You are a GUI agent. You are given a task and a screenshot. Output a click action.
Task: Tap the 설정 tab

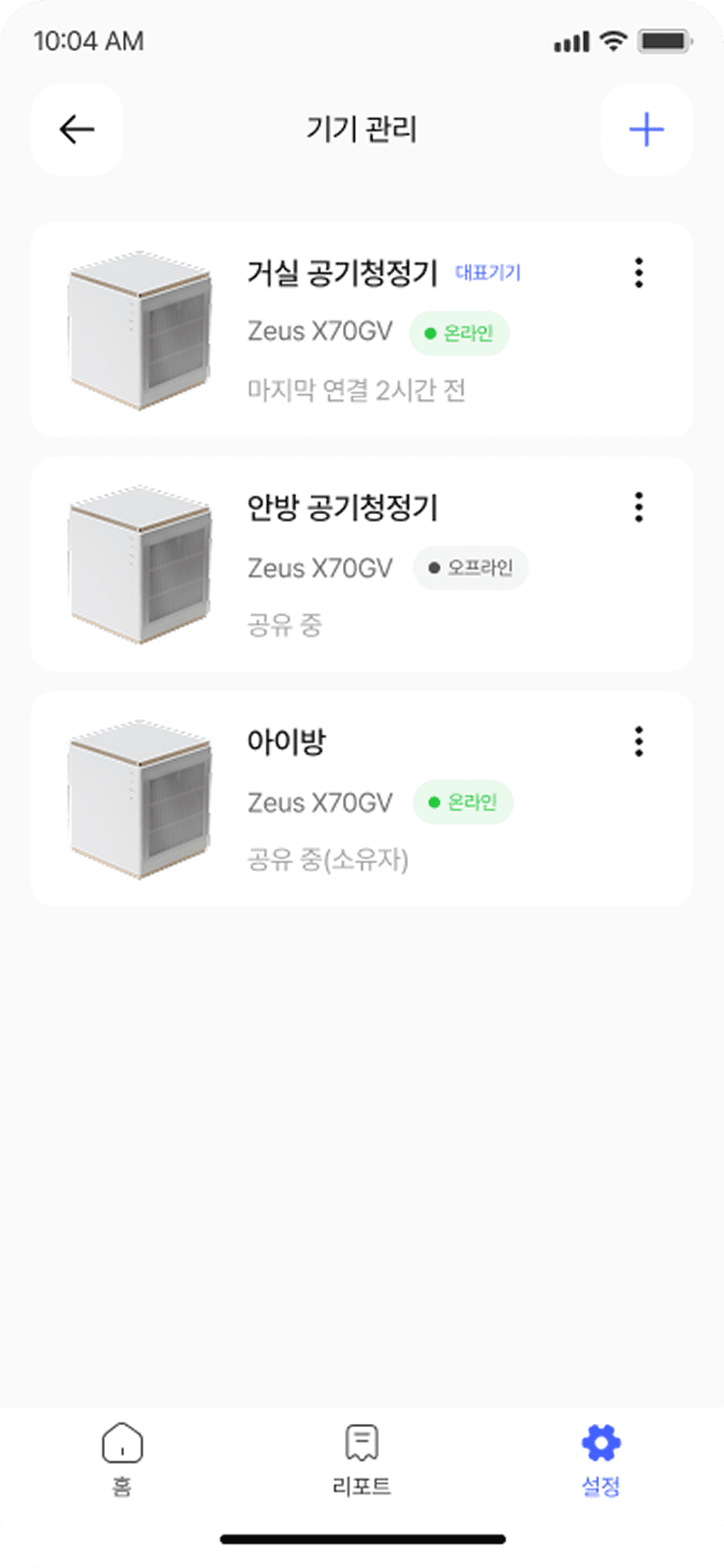pyautogui.click(x=601, y=1459)
